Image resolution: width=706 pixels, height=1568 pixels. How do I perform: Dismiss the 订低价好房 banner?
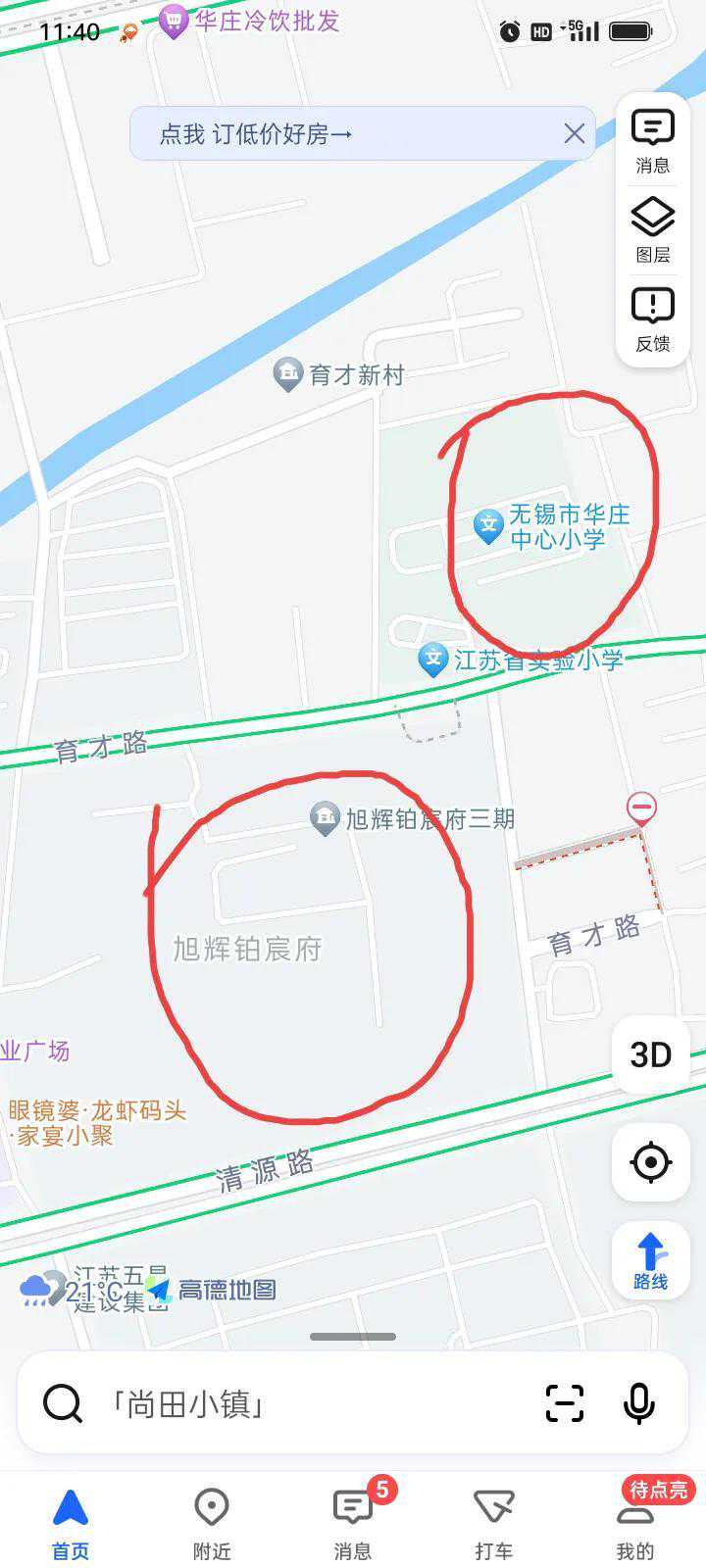(575, 133)
